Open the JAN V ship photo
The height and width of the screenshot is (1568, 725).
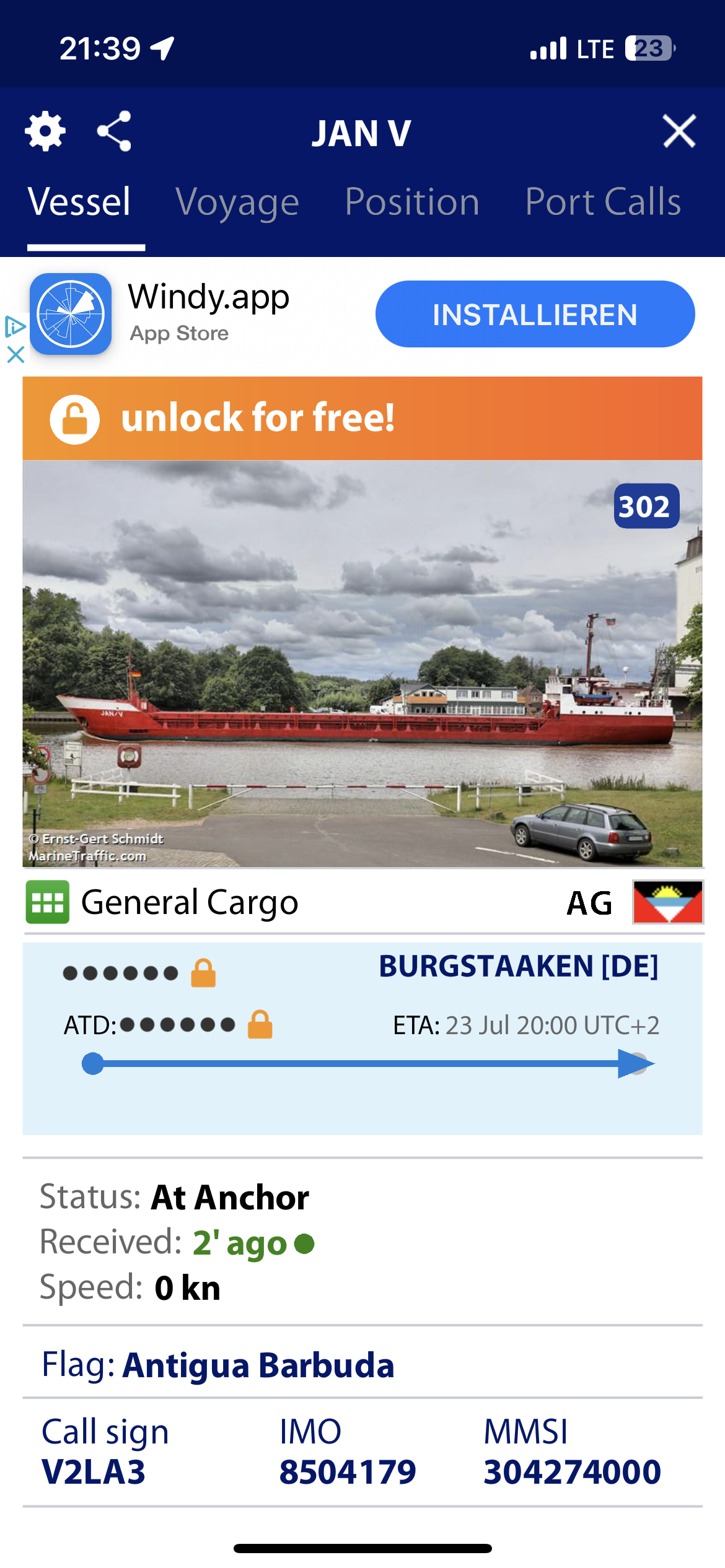pyautogui.click(x=362, y=663)
